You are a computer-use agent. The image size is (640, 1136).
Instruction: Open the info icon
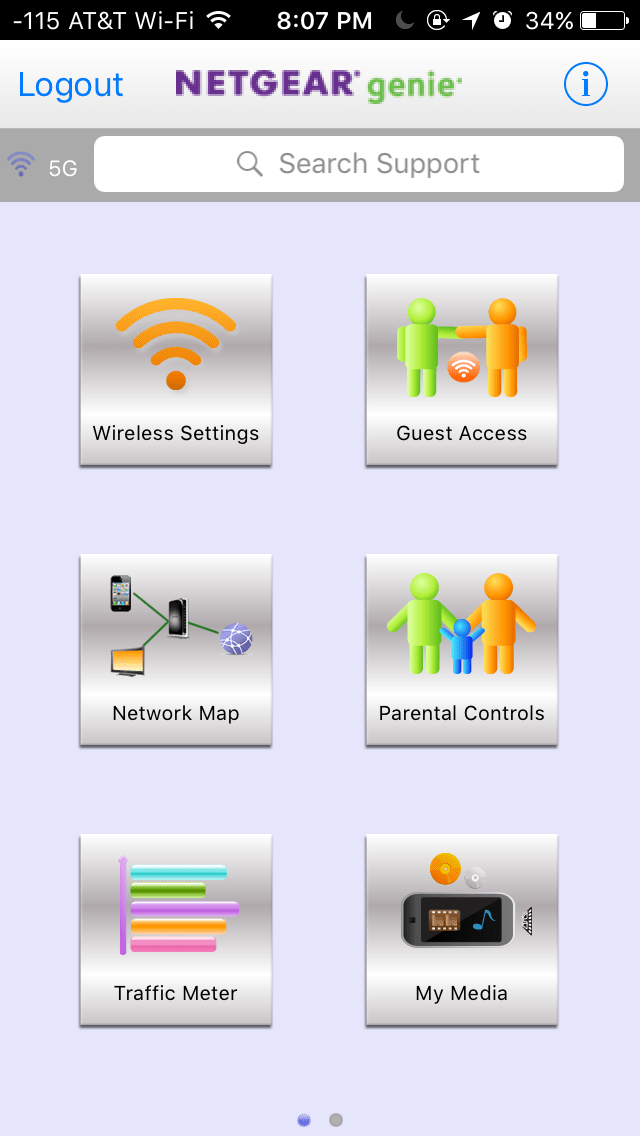[585, 85]
